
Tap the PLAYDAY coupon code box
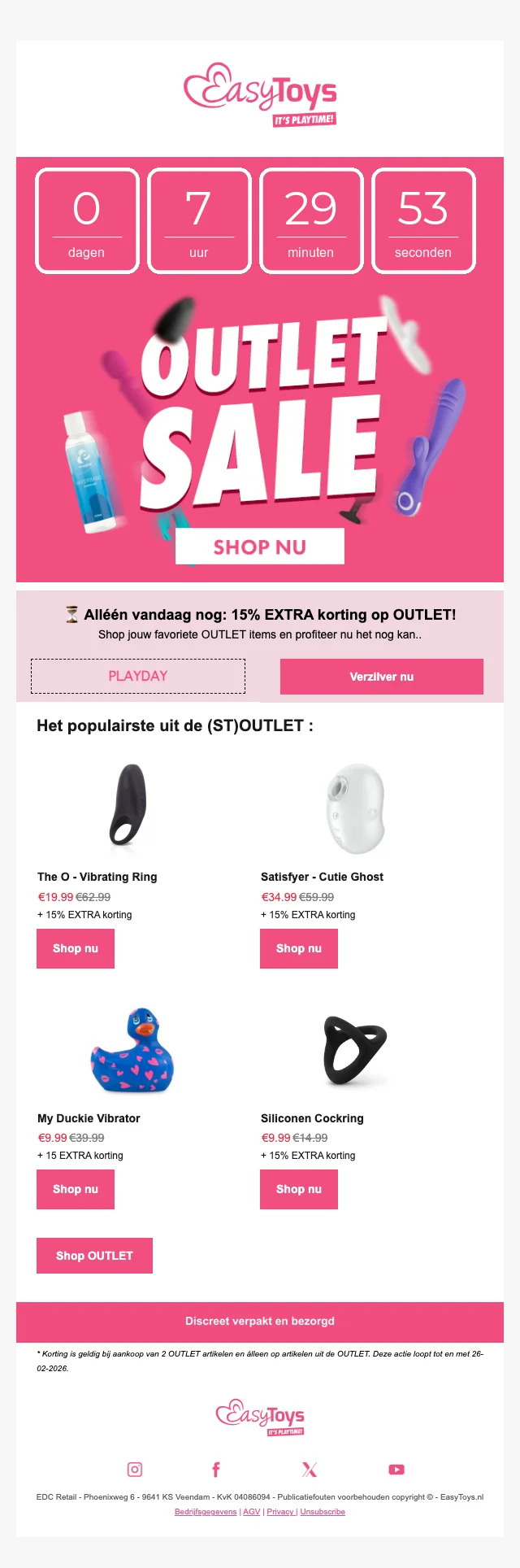[x=138, y=676]
